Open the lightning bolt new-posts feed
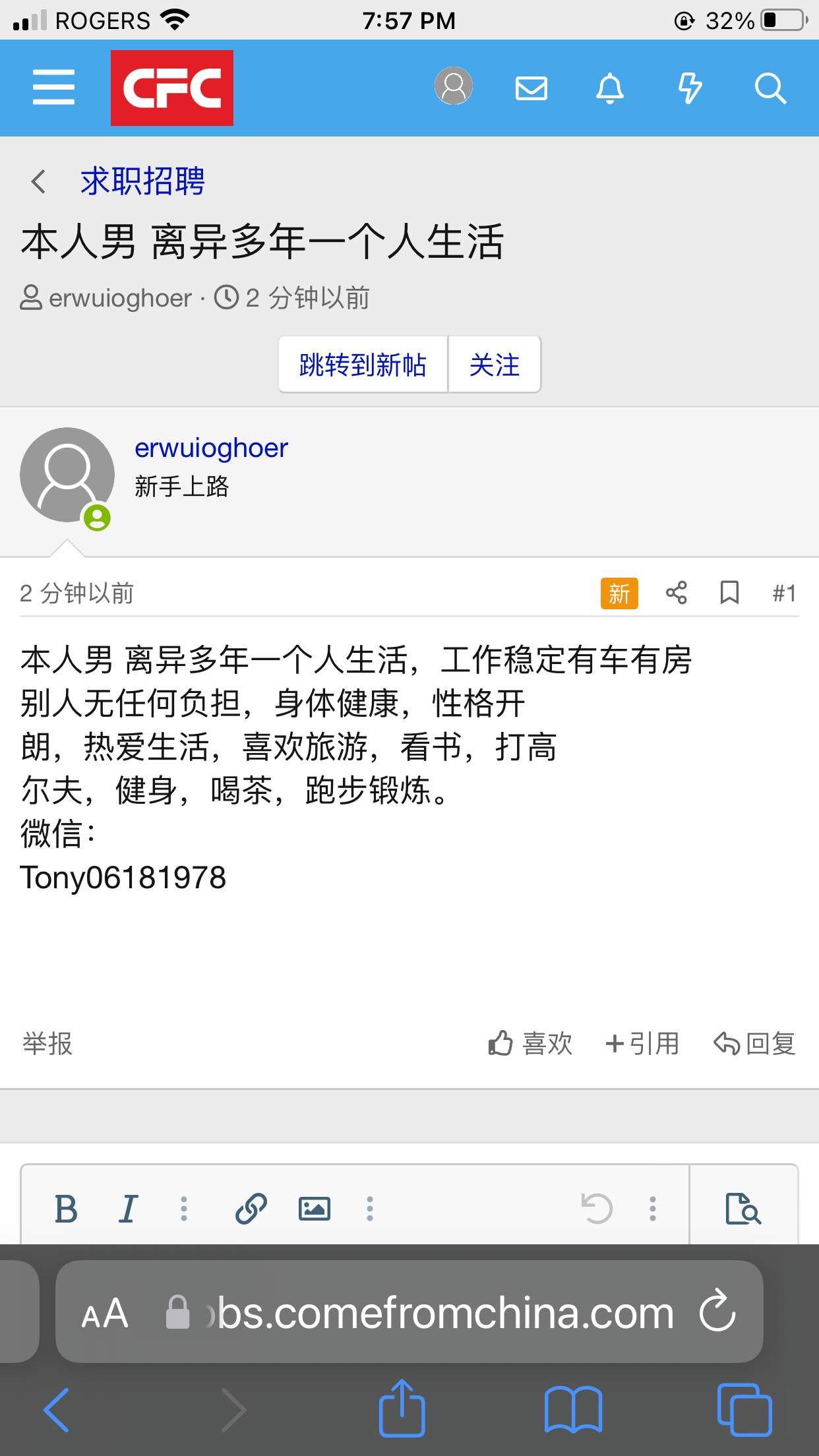Image resolution: width=819 pixels, height=1456 pixels. click(x=690, y=88)
